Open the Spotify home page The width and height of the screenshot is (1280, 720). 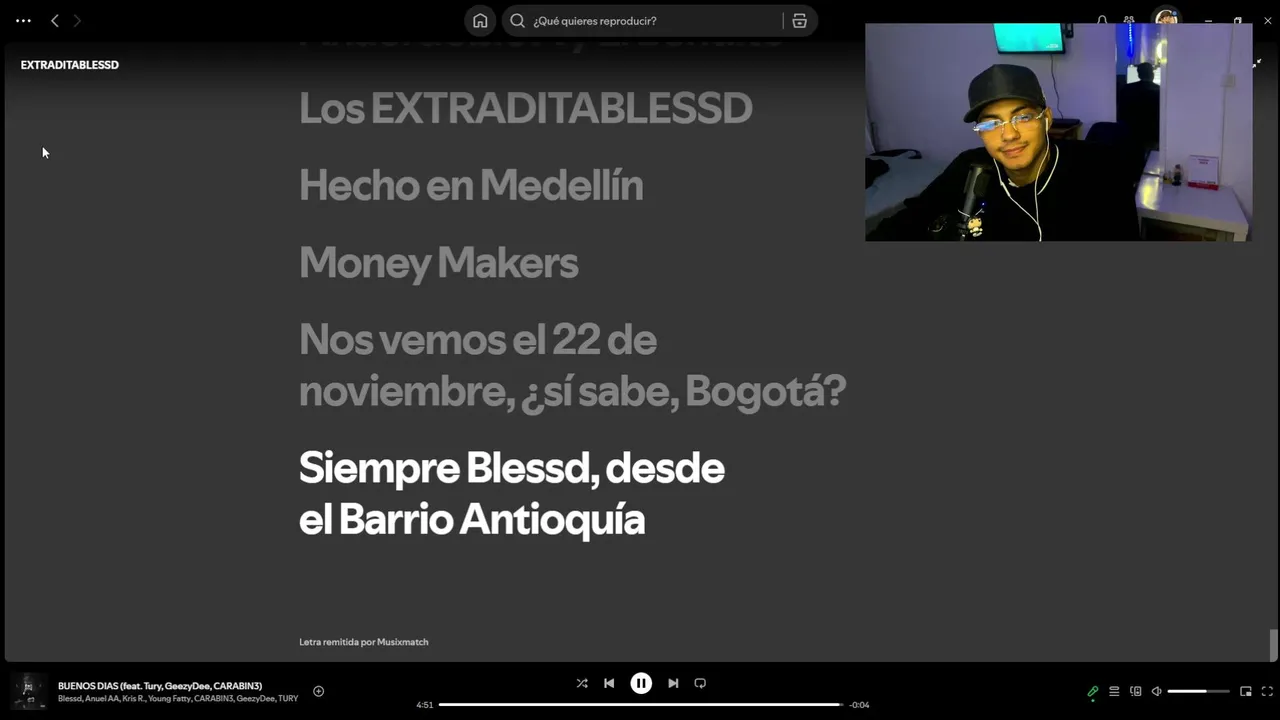pyautogui.click(x=480, y=21)
